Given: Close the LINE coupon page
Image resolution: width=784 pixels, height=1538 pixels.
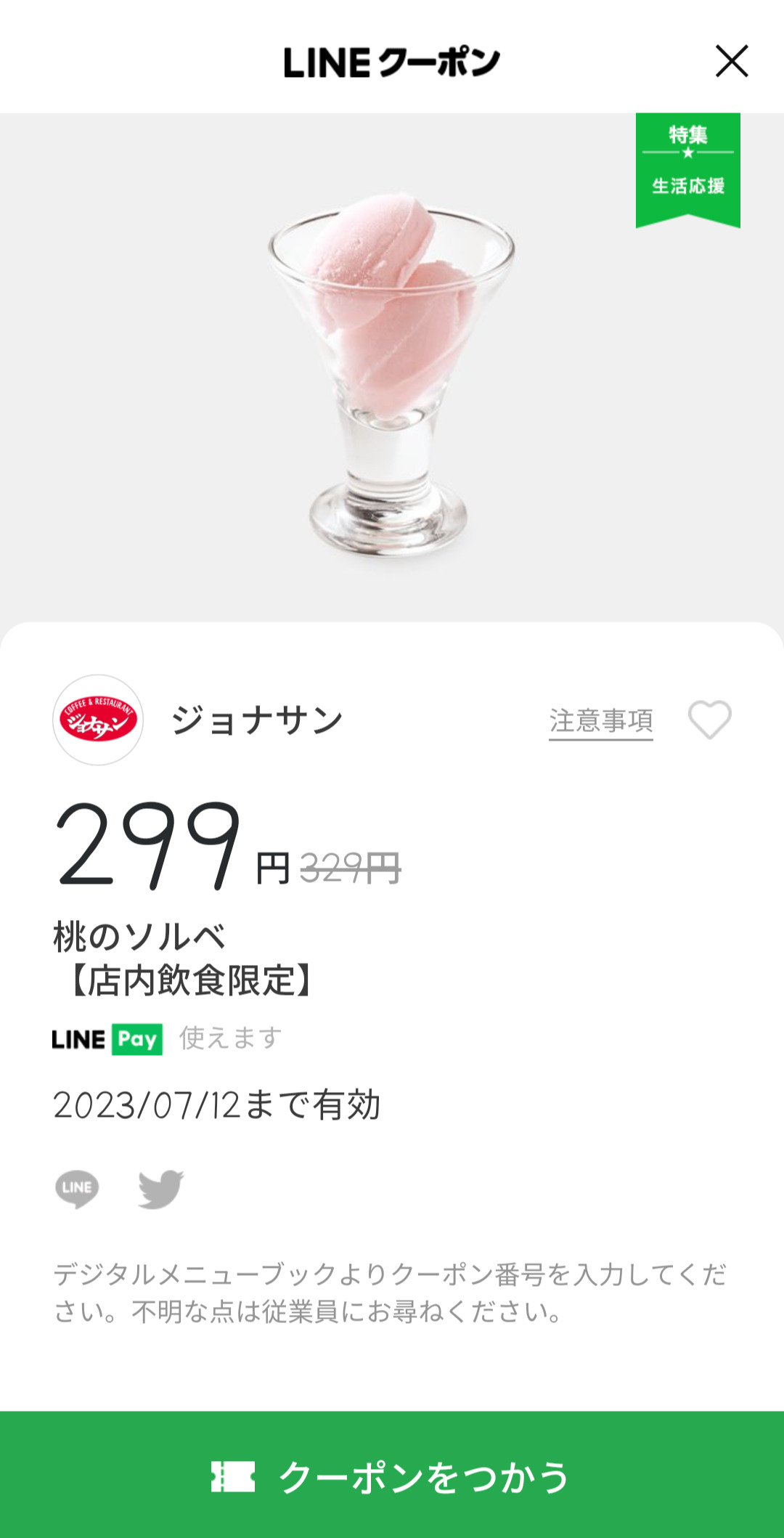Looking at the screenshot, I should pyautogui.click(x=732, y=61).
